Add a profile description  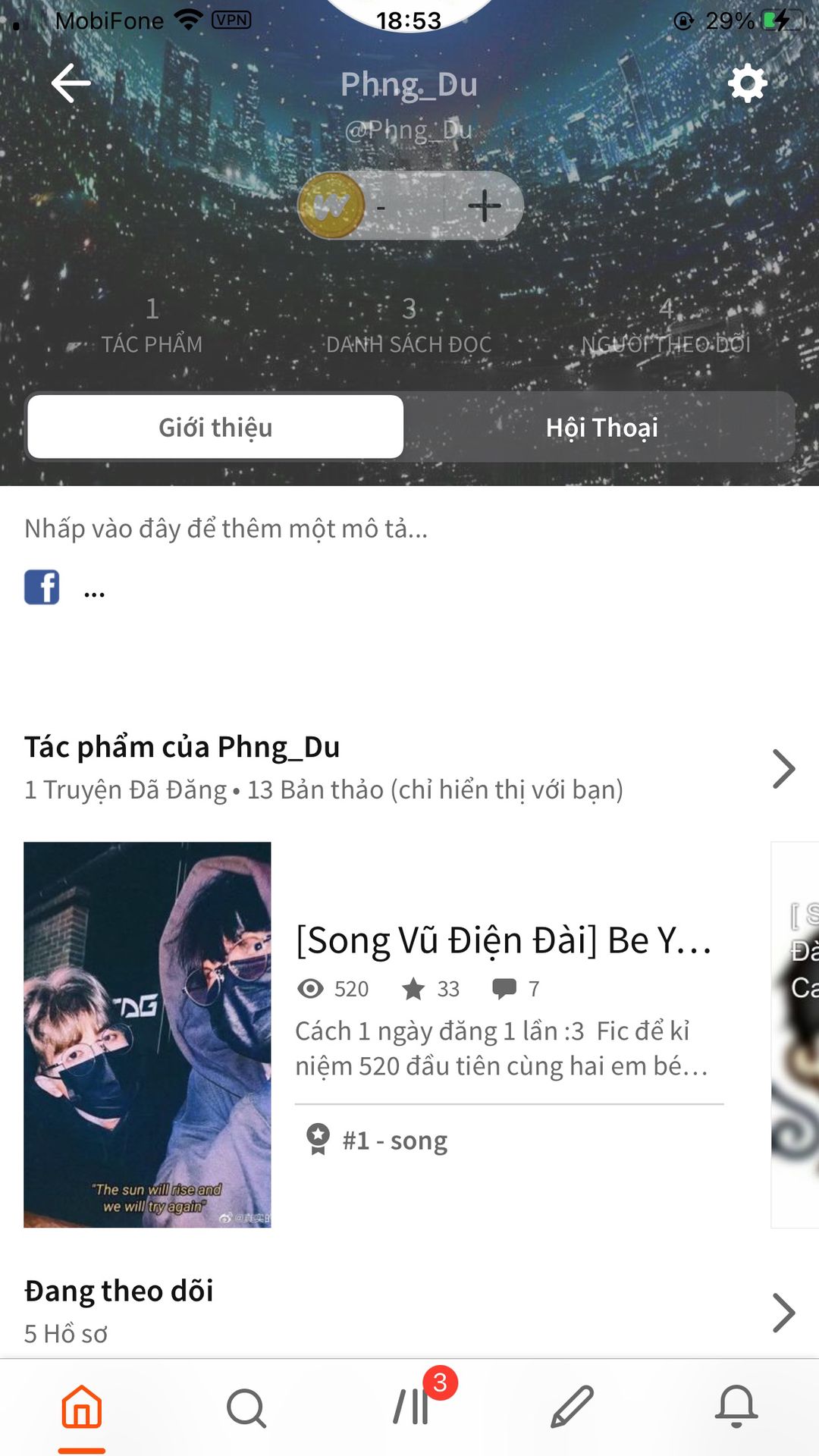tap(226, 529)
